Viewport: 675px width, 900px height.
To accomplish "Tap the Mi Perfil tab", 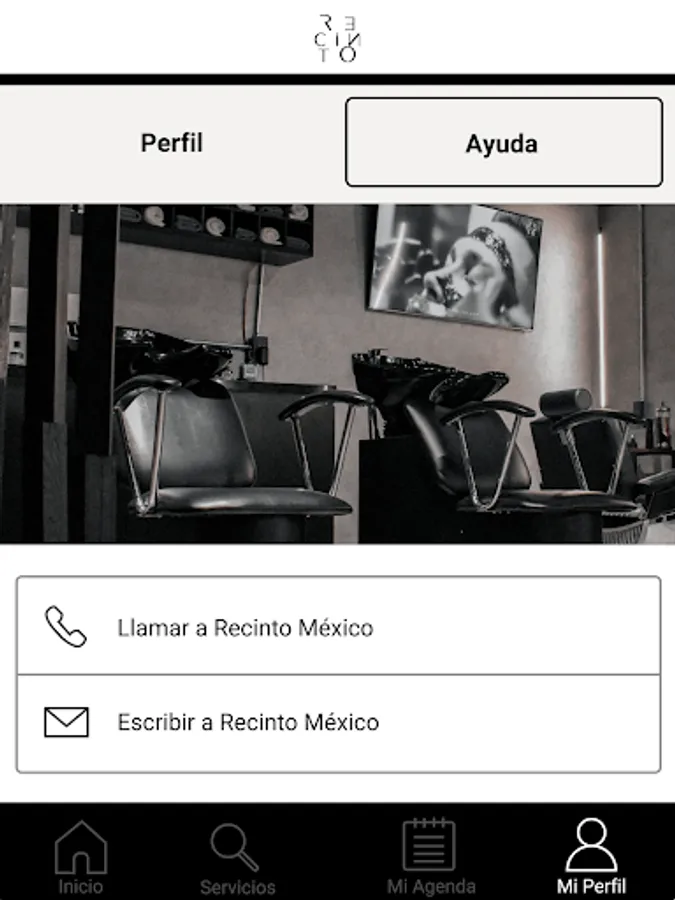I will coord(591,856).
